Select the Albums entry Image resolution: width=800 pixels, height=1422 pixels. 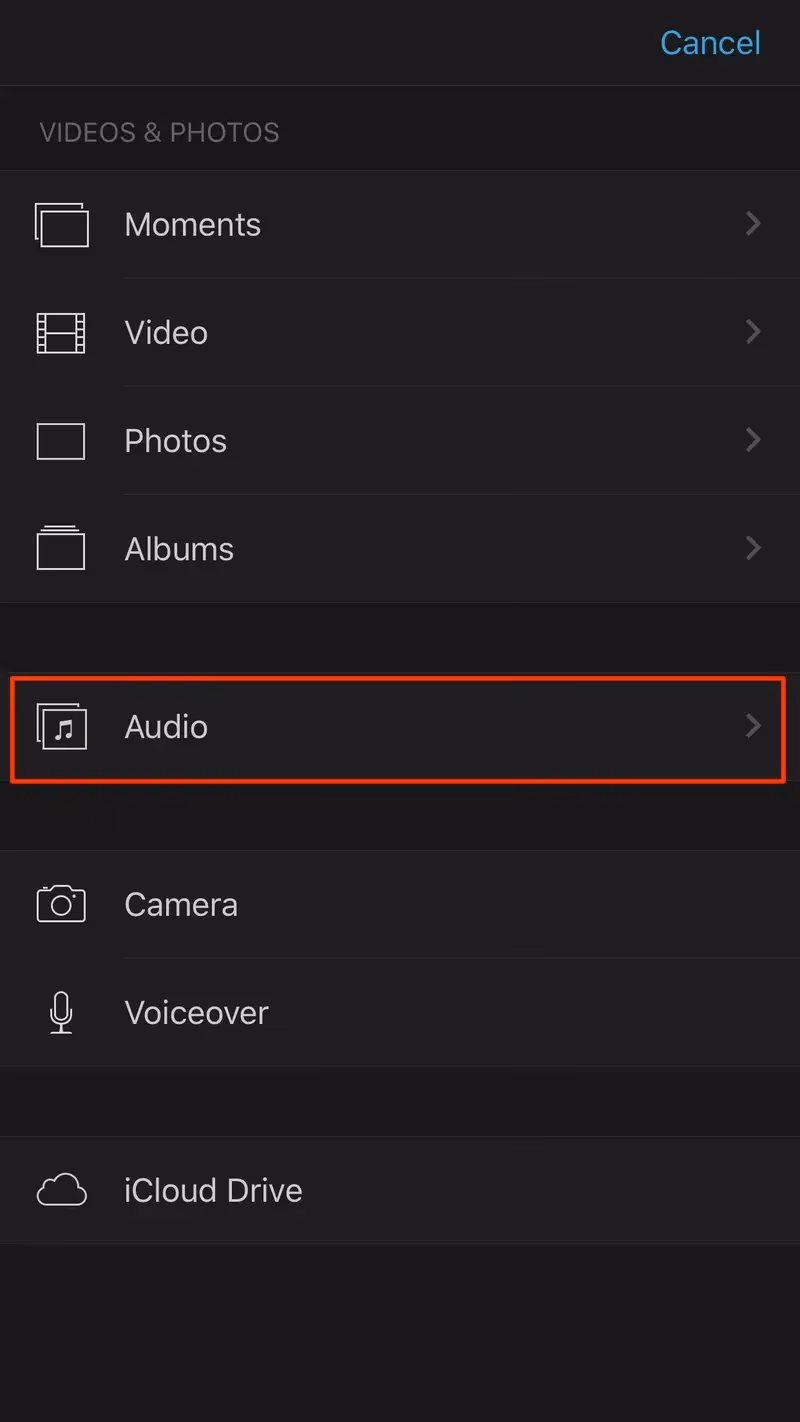[x=178, y=548]
